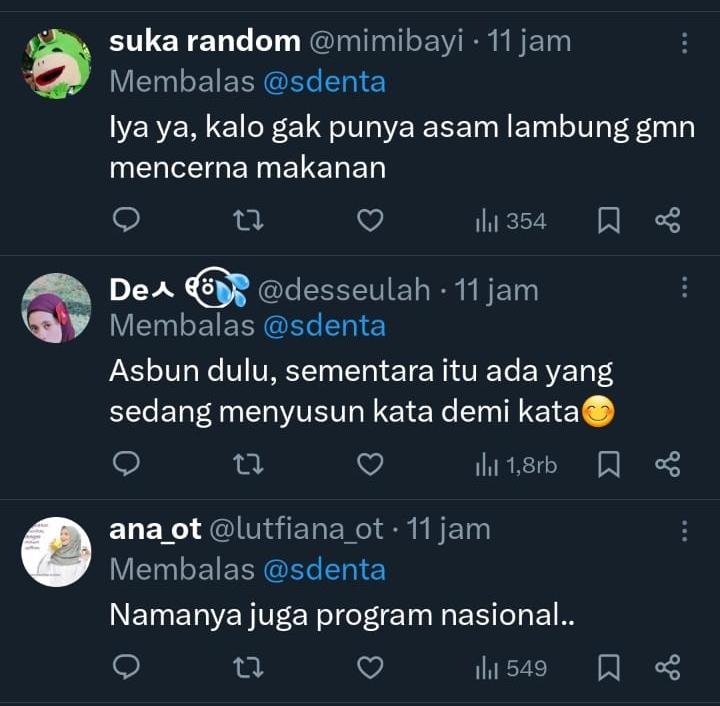720x706 pixels.
Task: Like suka random's reply
Action: [x=371, y=220]
